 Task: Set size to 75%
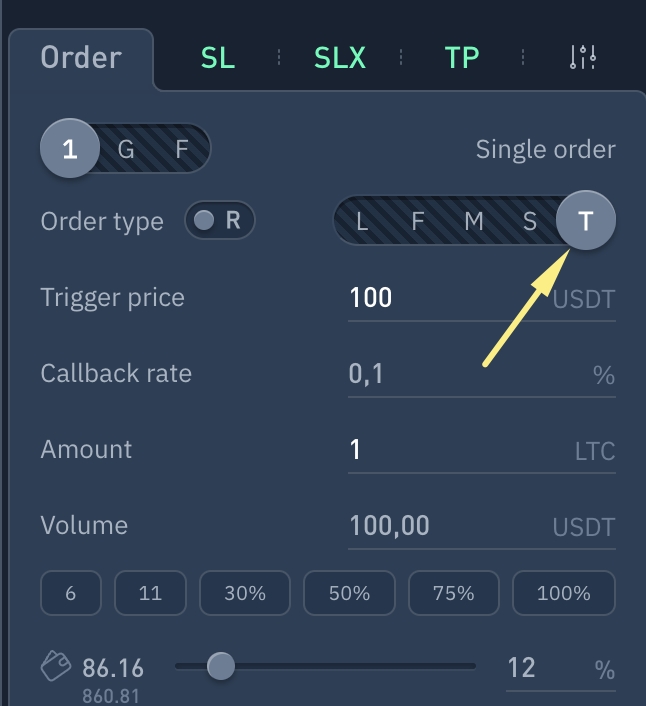coord(453,593)
